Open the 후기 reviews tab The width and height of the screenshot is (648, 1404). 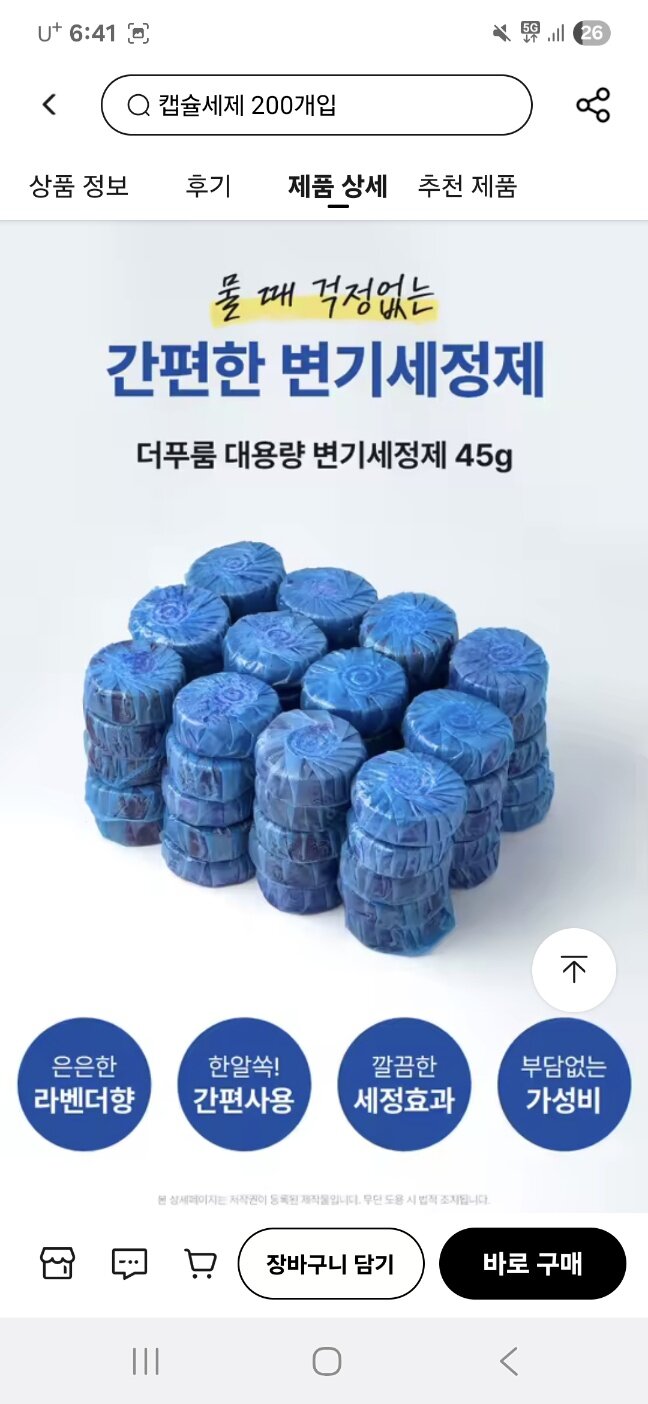(208, 186)
